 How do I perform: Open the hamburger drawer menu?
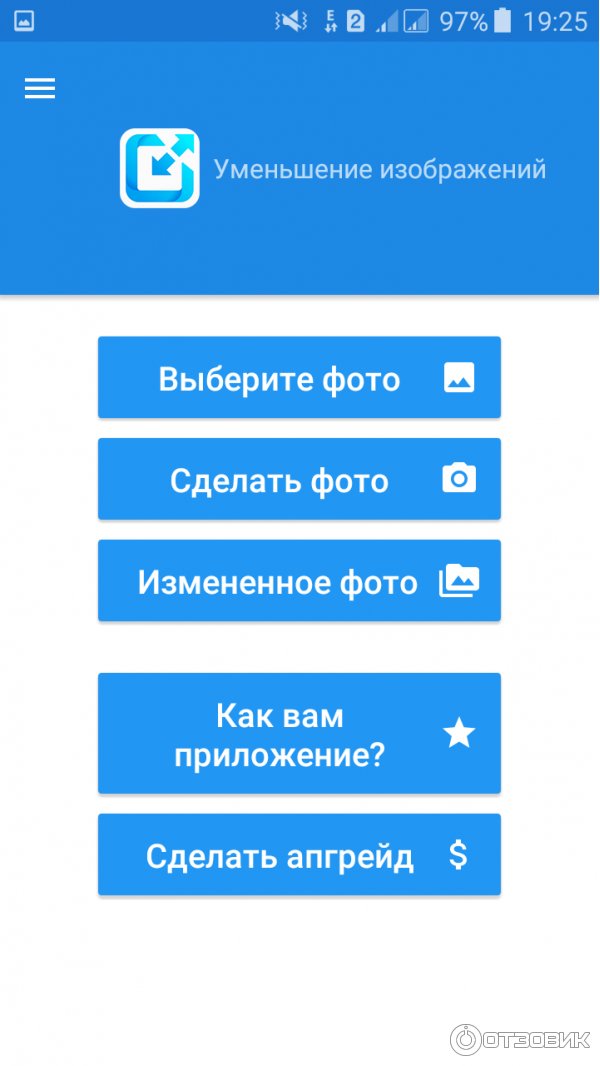(x=40, y=89)
